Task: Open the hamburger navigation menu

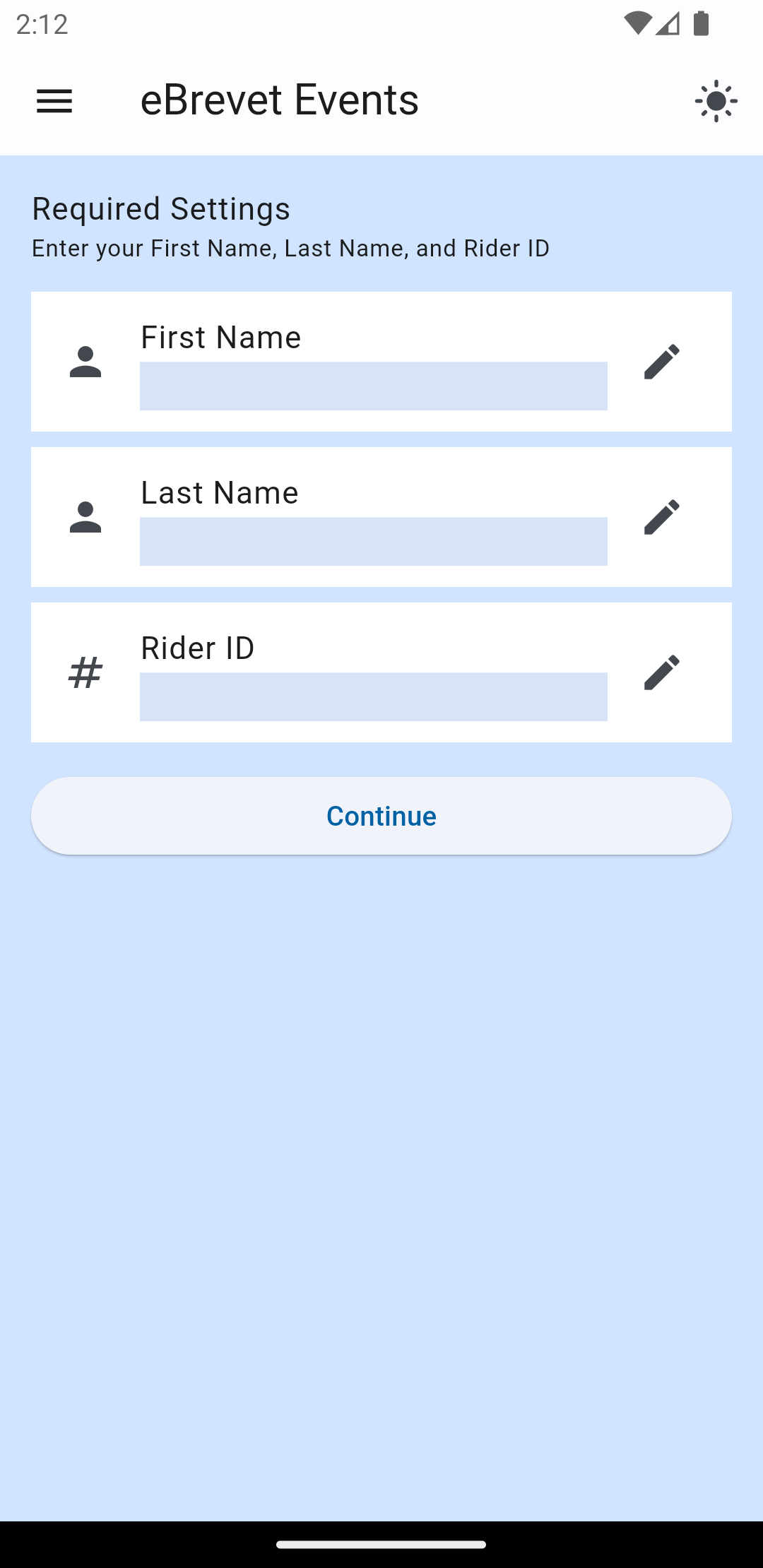Action: point(54,101)
